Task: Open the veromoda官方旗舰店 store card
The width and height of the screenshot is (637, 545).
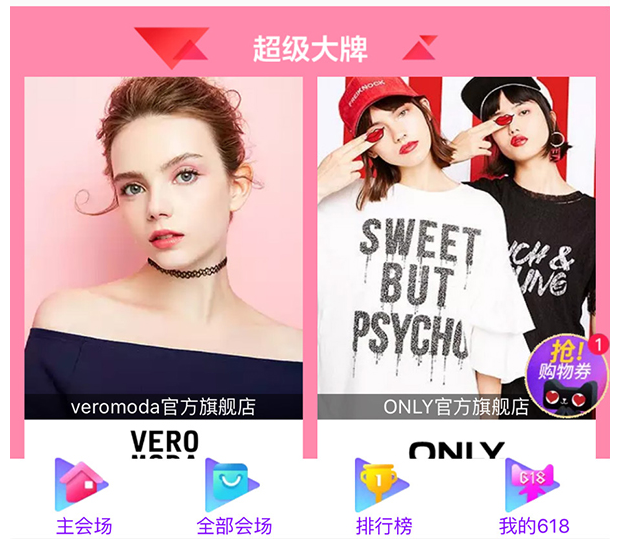Action: [x=163, y=250]
